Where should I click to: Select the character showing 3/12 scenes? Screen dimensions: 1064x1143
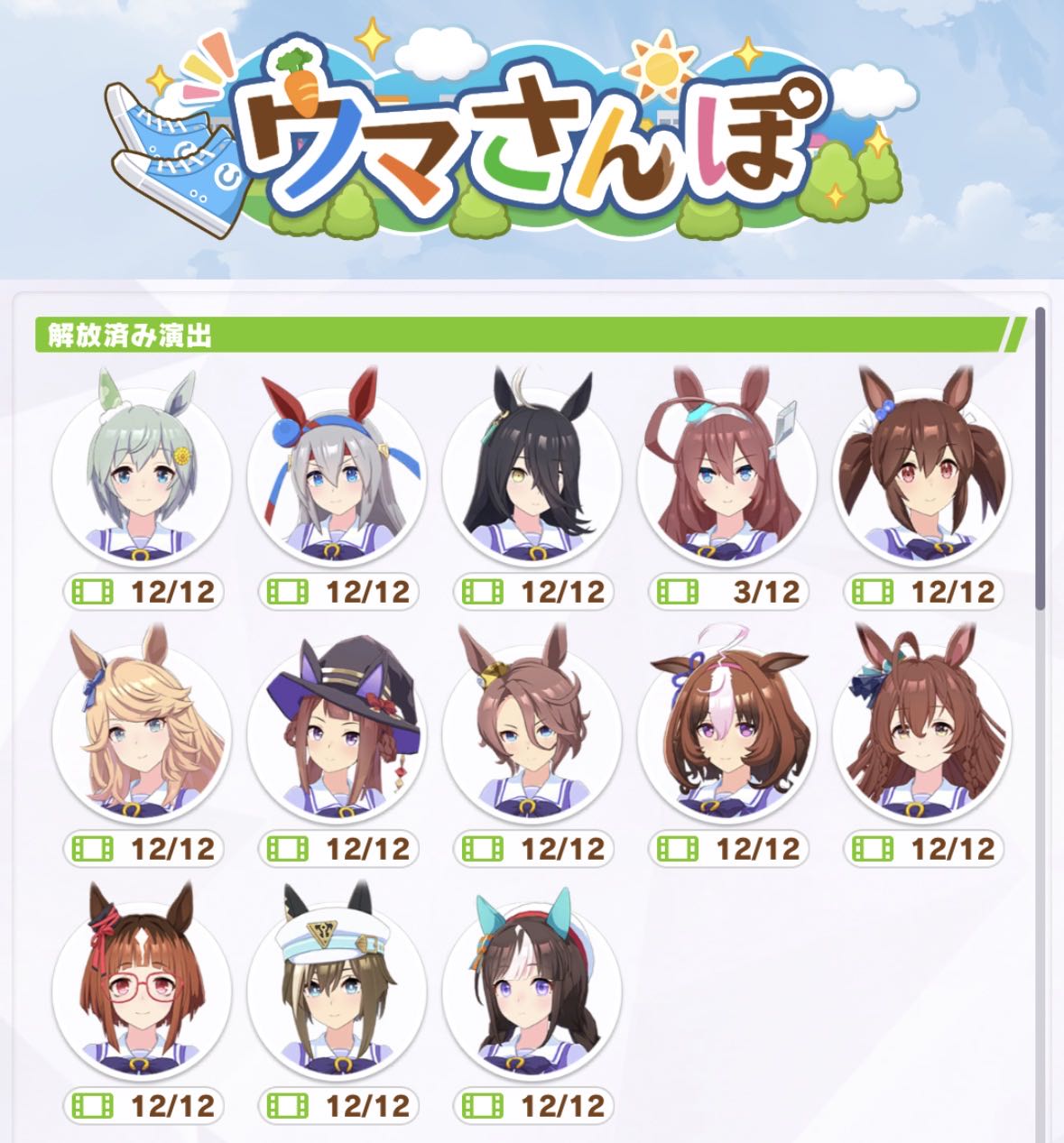727,478
